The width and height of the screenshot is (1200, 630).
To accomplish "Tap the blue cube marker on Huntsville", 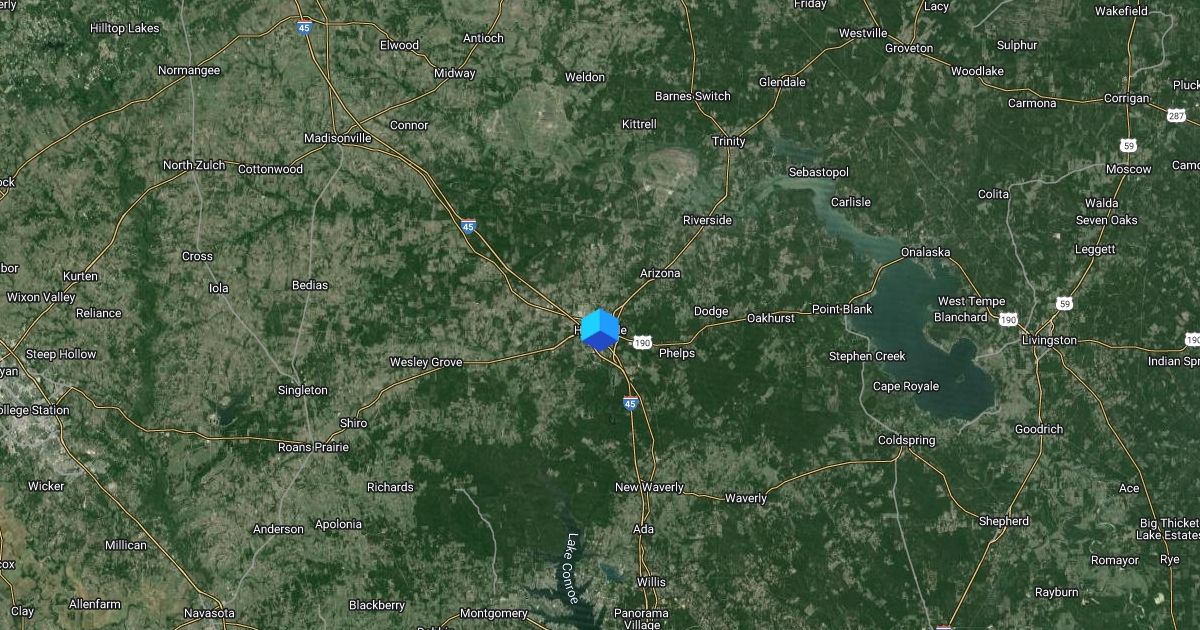I will point(600,330).
